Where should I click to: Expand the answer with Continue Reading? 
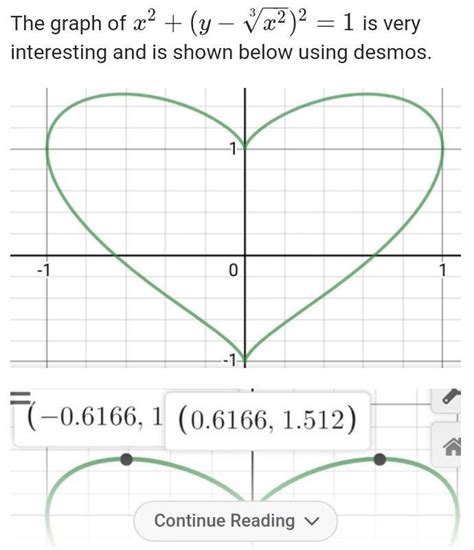pyautogui.click(x=235, y=521)
